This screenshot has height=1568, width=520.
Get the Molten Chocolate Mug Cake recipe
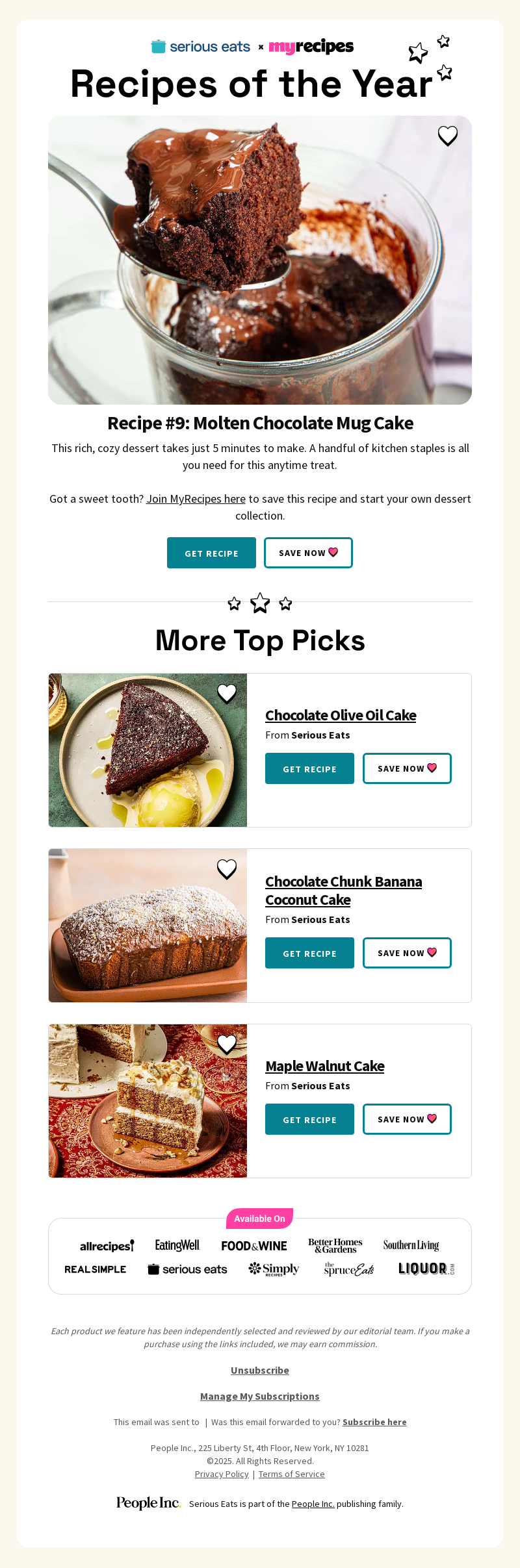tap(211, 553)
